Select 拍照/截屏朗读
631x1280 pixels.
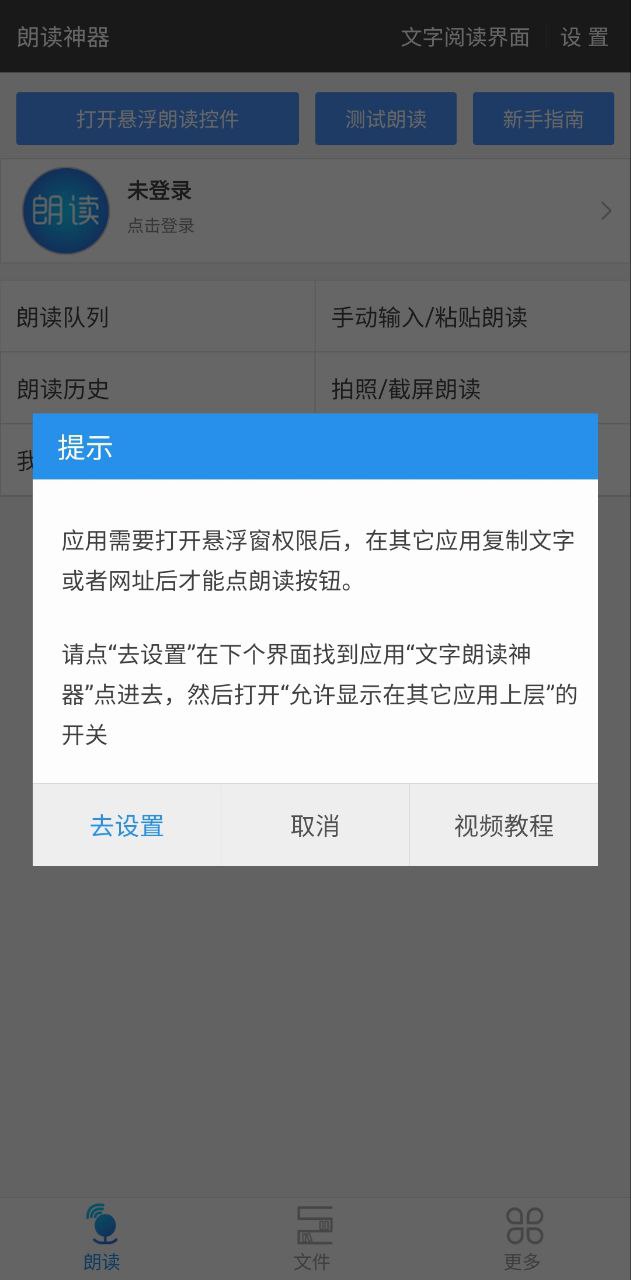(473, 388)
